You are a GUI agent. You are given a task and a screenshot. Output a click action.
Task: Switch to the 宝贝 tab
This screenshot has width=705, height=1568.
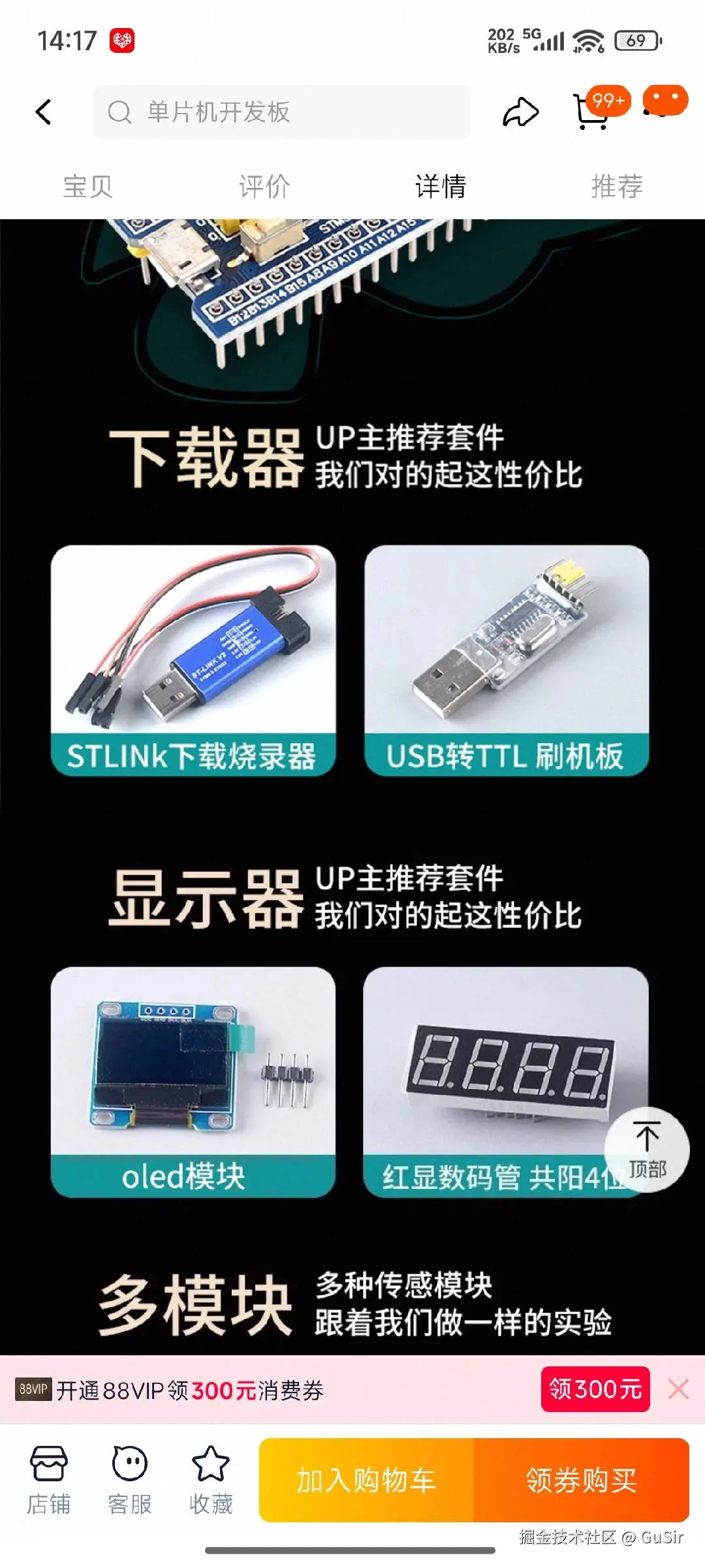(x=87, y=187)
